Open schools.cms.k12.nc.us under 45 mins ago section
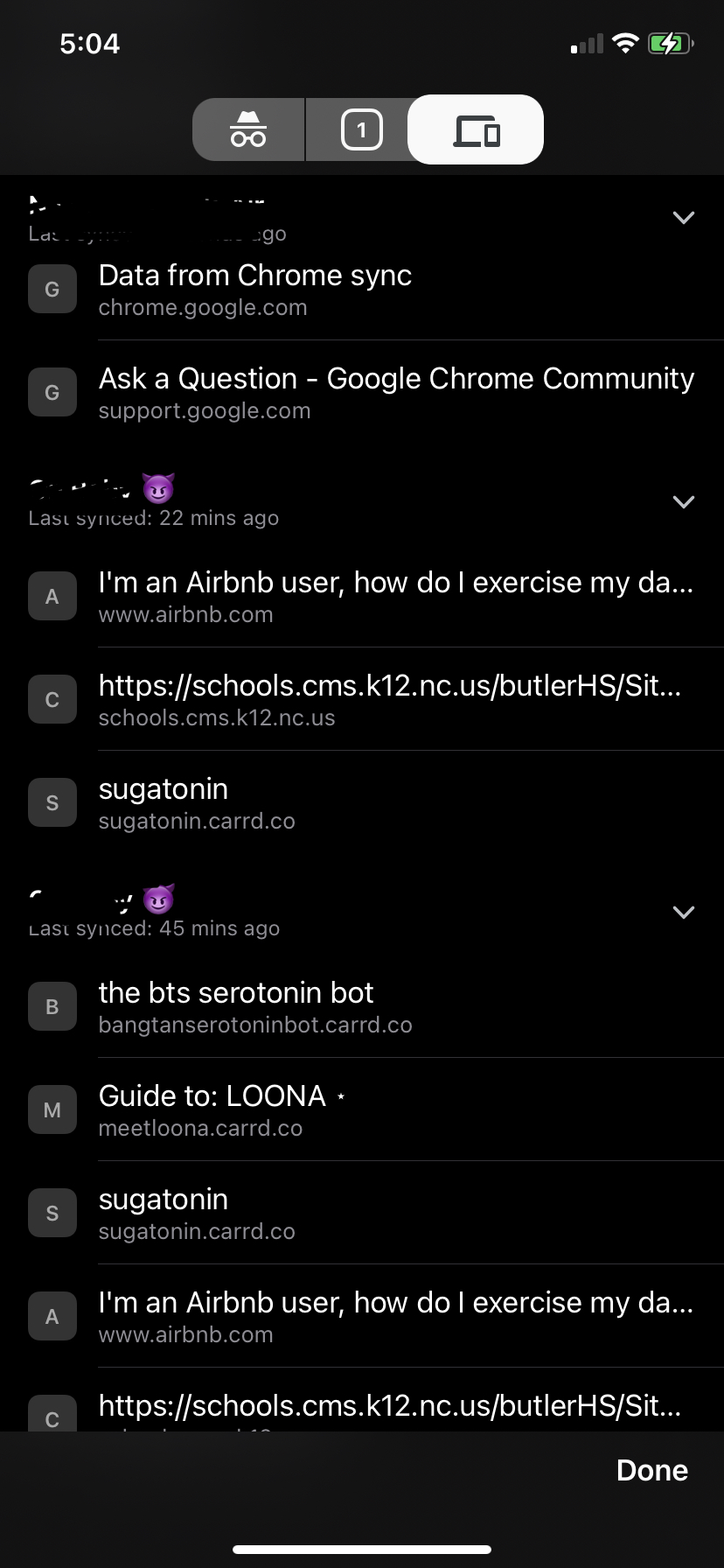 click(362, 1401)
